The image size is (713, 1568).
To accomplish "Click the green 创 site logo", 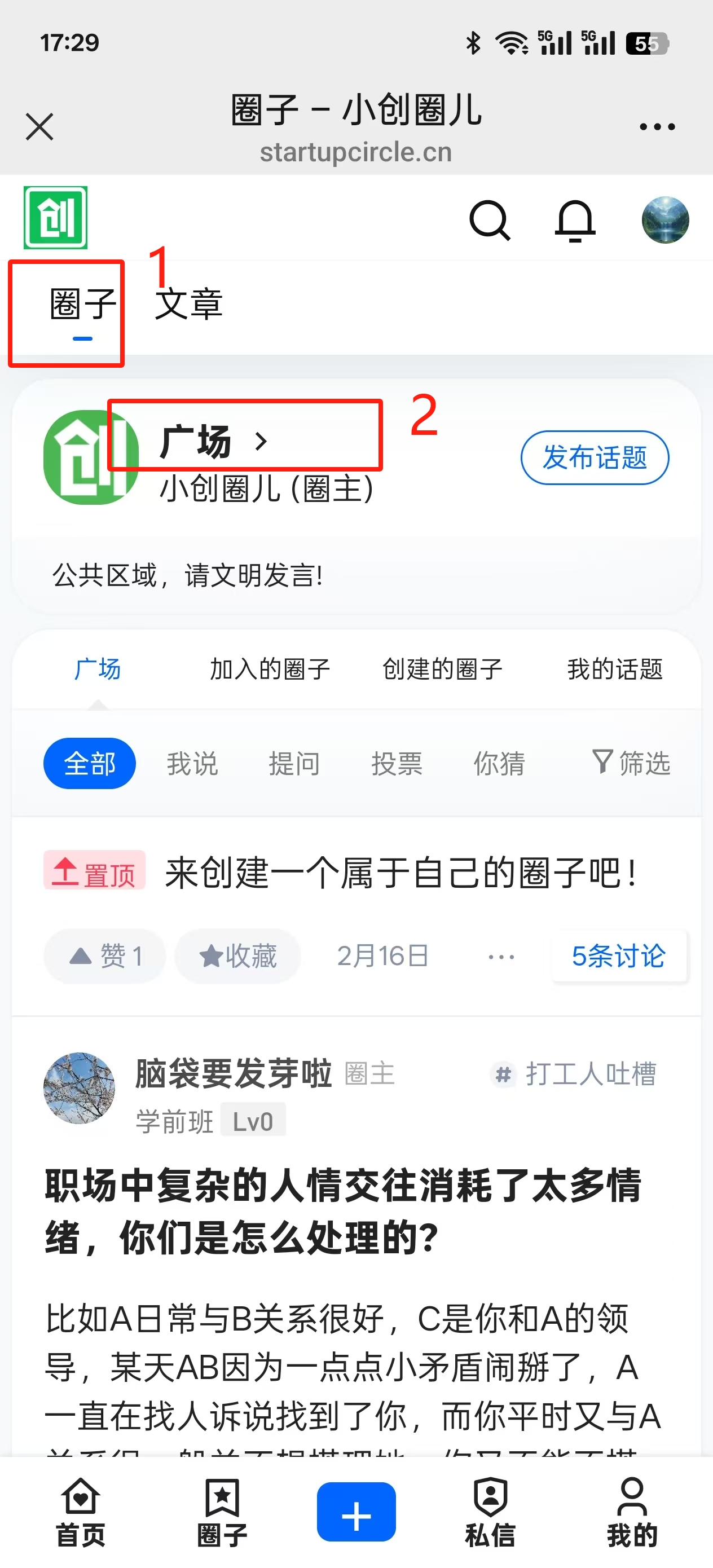I will pyautogui.click(x=54, y=218).
